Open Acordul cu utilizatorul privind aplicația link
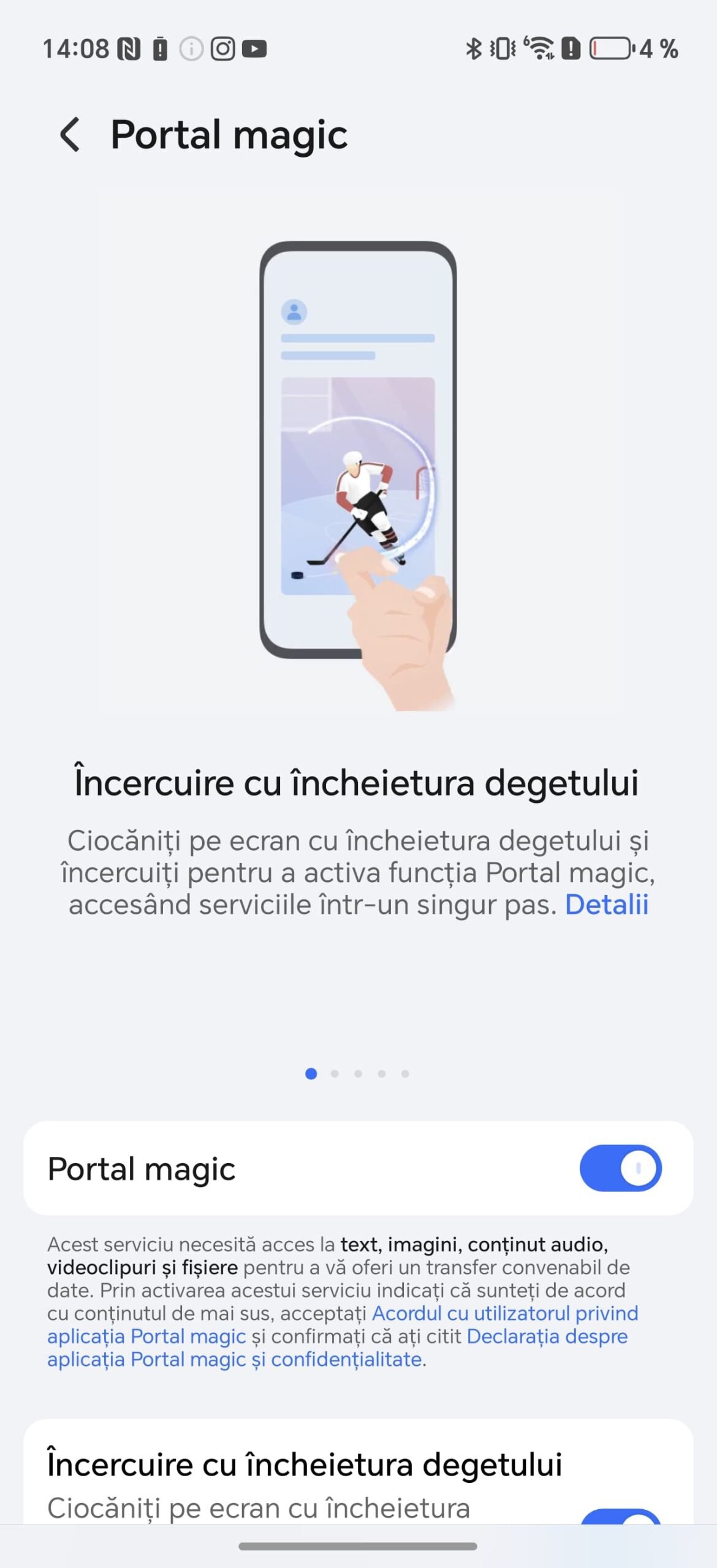Screen dimensions: 717x1568 click(x=504, y=1313)
